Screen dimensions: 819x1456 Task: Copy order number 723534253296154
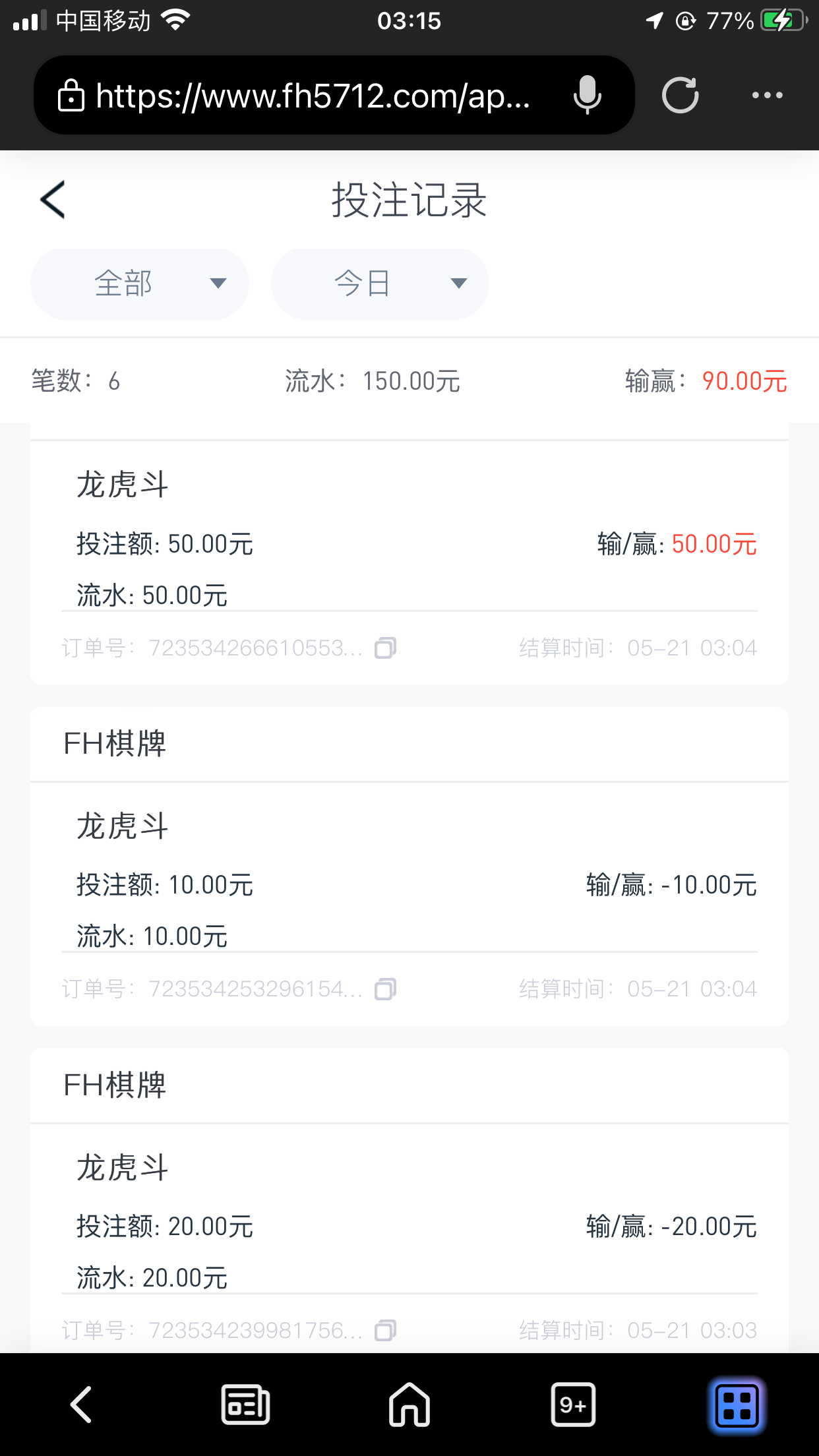coord(385,989)
